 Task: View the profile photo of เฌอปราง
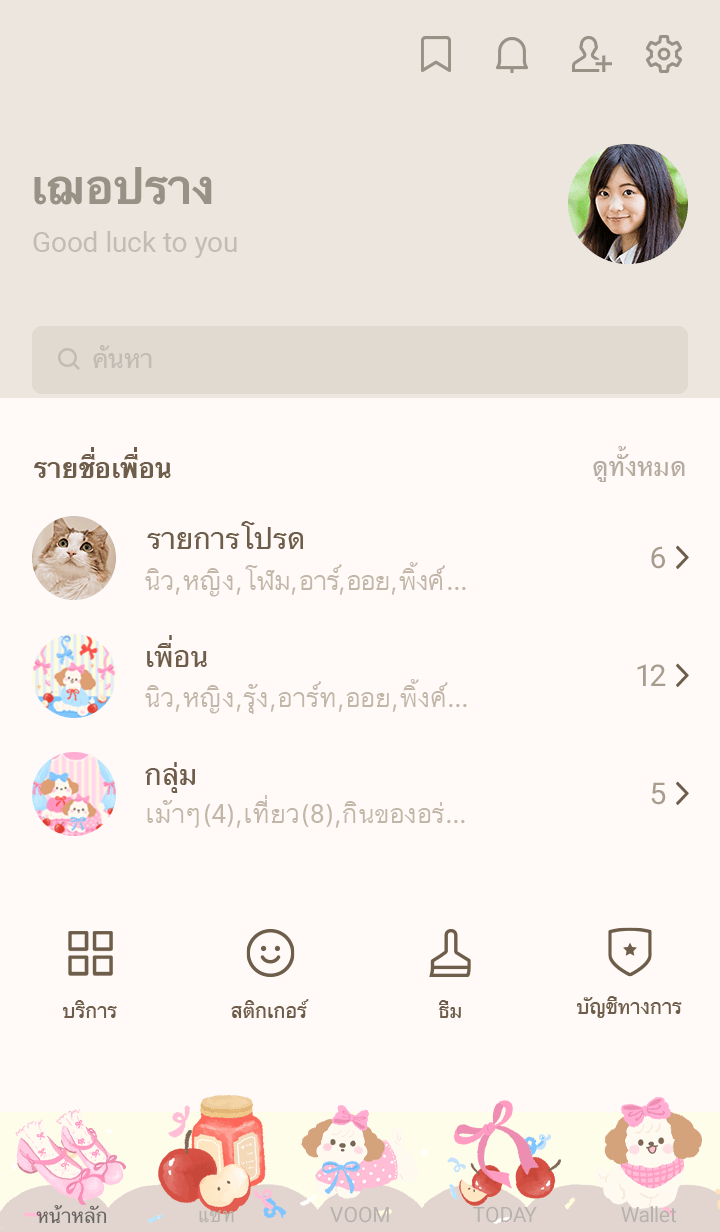pyautogui.click(x=627, y=204)
